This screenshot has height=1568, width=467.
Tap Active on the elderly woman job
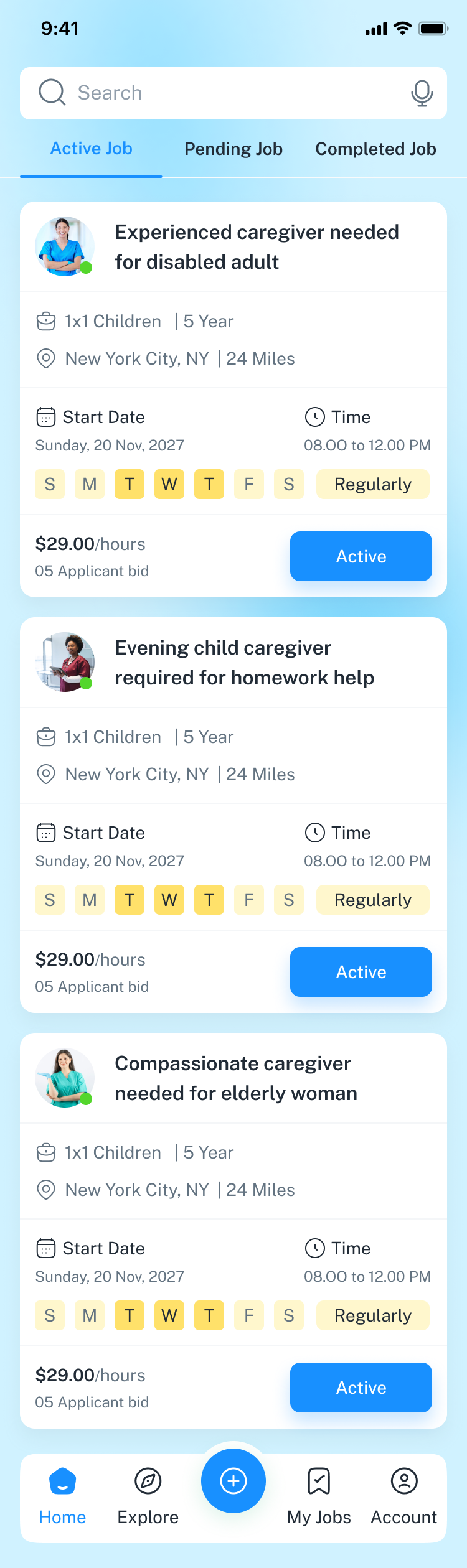361,1388
